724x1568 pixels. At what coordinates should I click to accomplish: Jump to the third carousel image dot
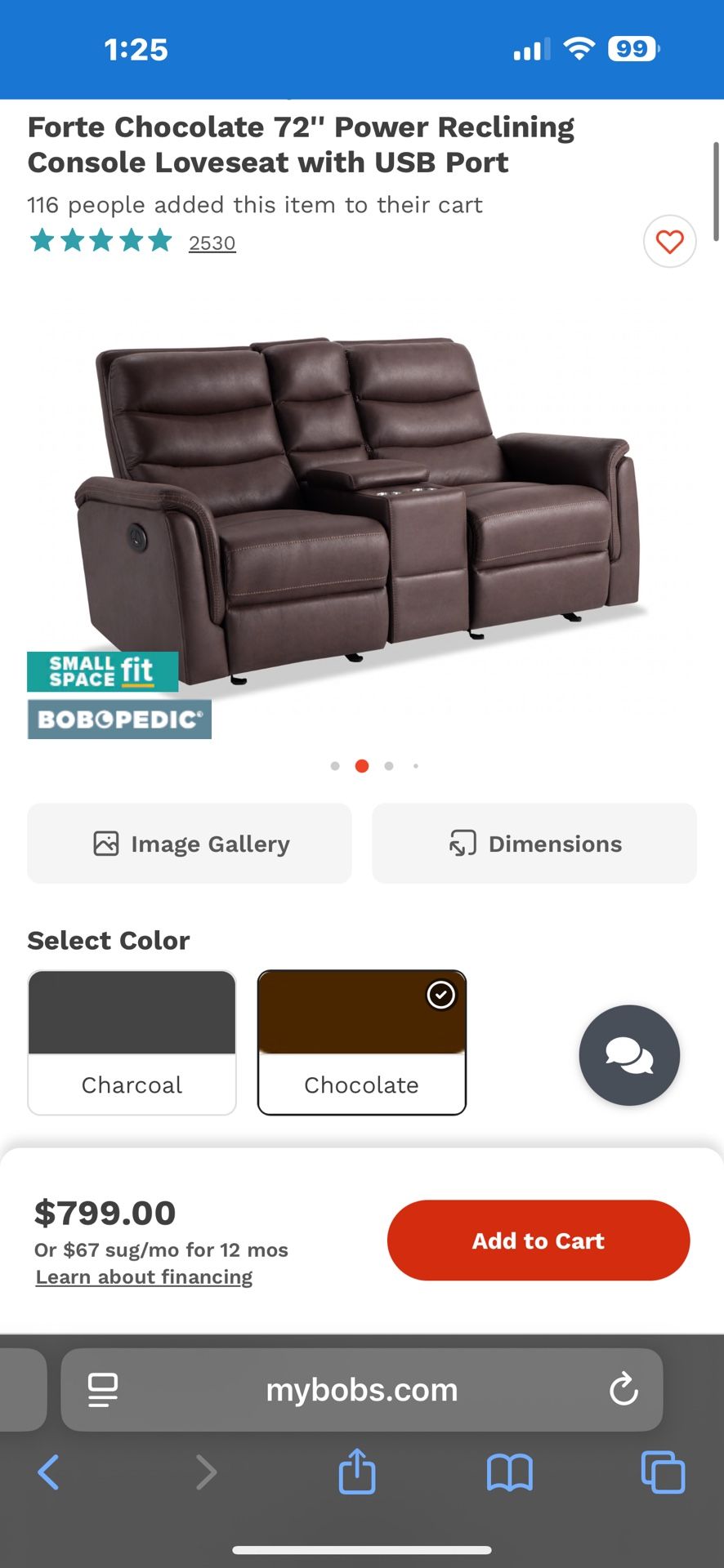tap(389, 766)
